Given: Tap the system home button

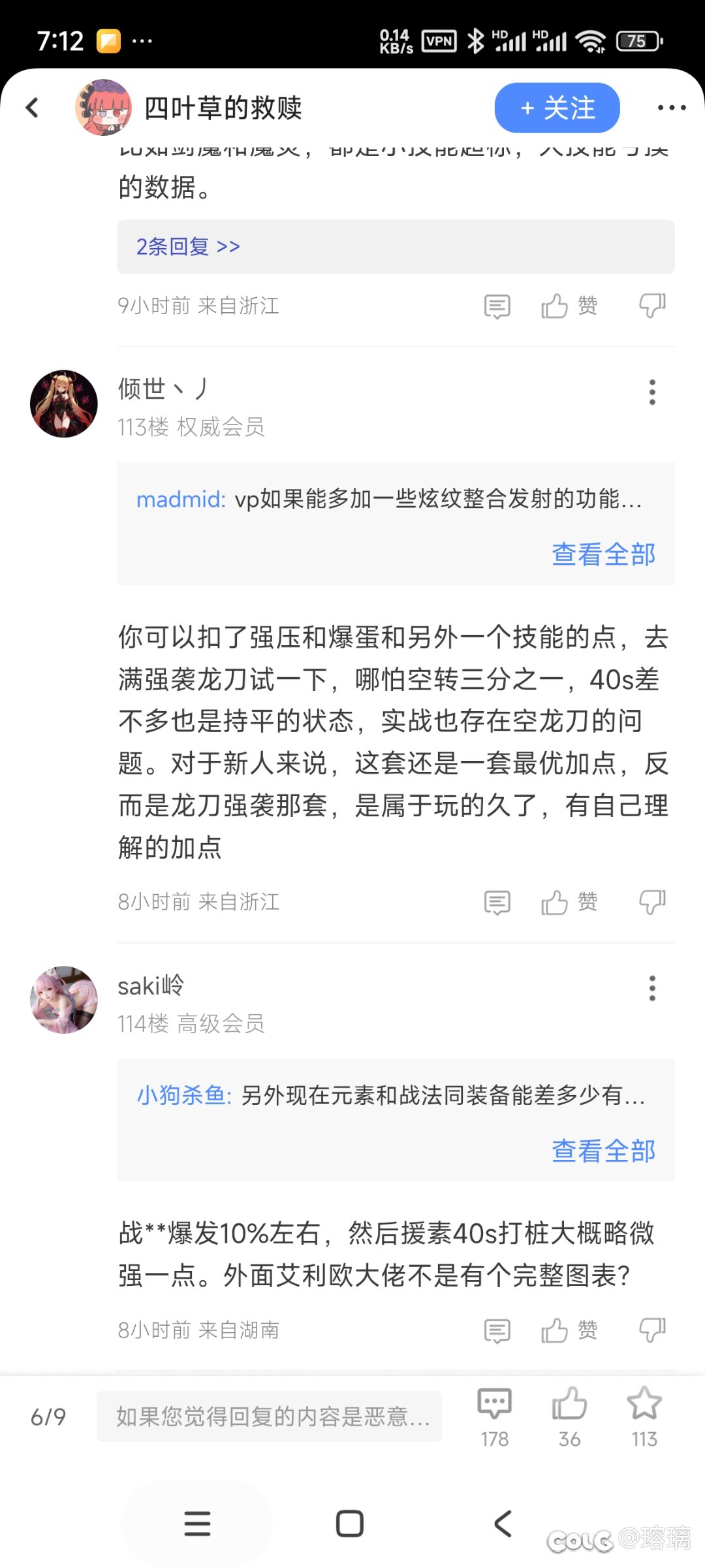Looking at the screenshot, I should [x=350, y=1524].
